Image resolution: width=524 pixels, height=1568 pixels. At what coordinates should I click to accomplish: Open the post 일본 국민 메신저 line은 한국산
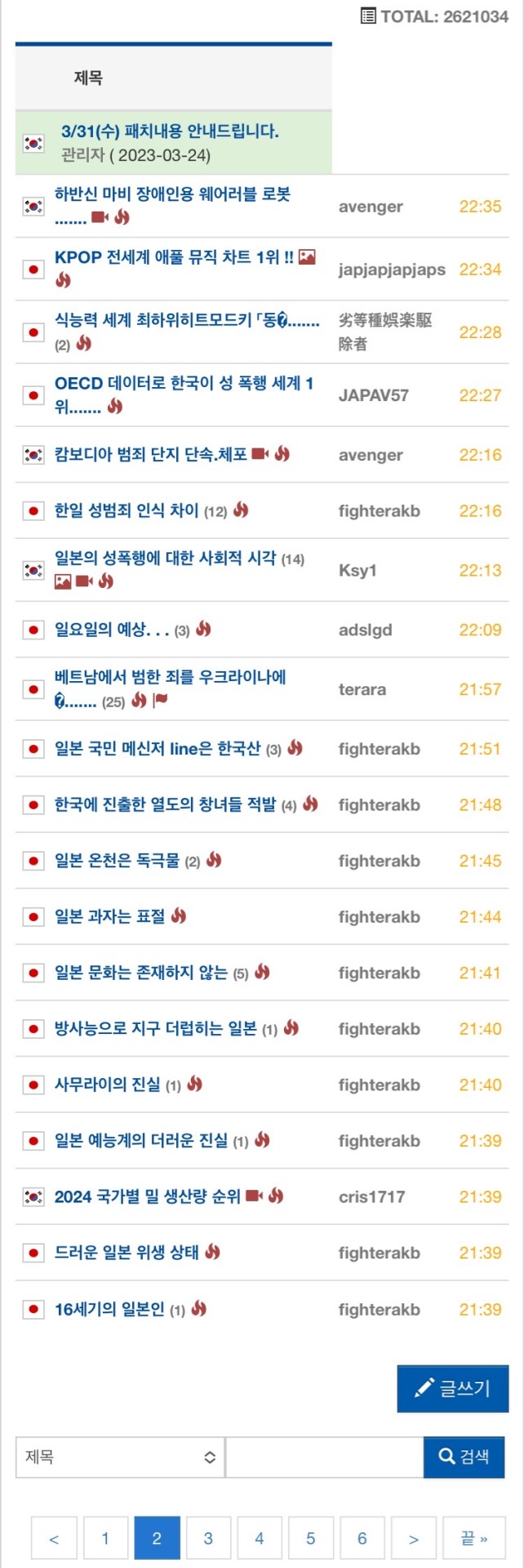point(157,749)
